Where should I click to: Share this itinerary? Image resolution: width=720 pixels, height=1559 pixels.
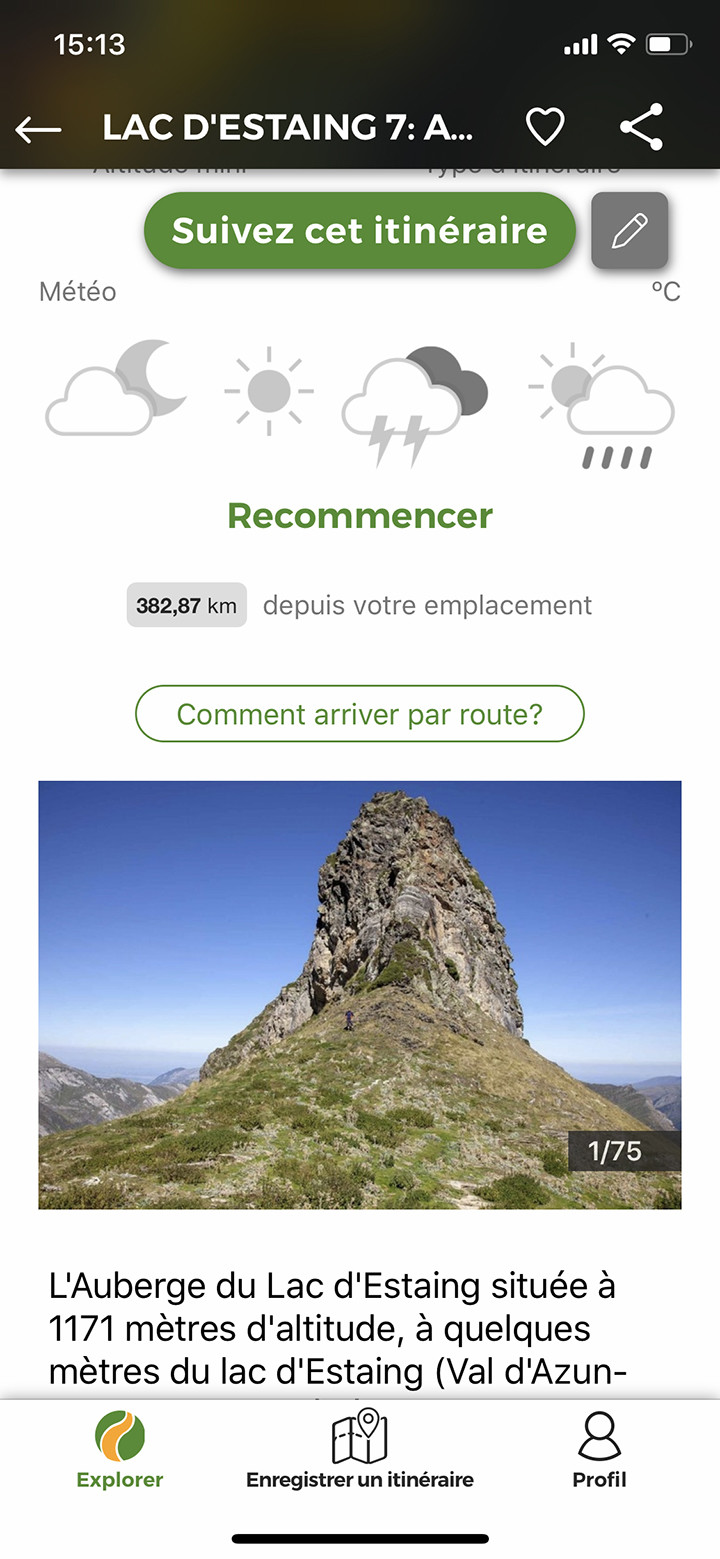pos(641,127)
